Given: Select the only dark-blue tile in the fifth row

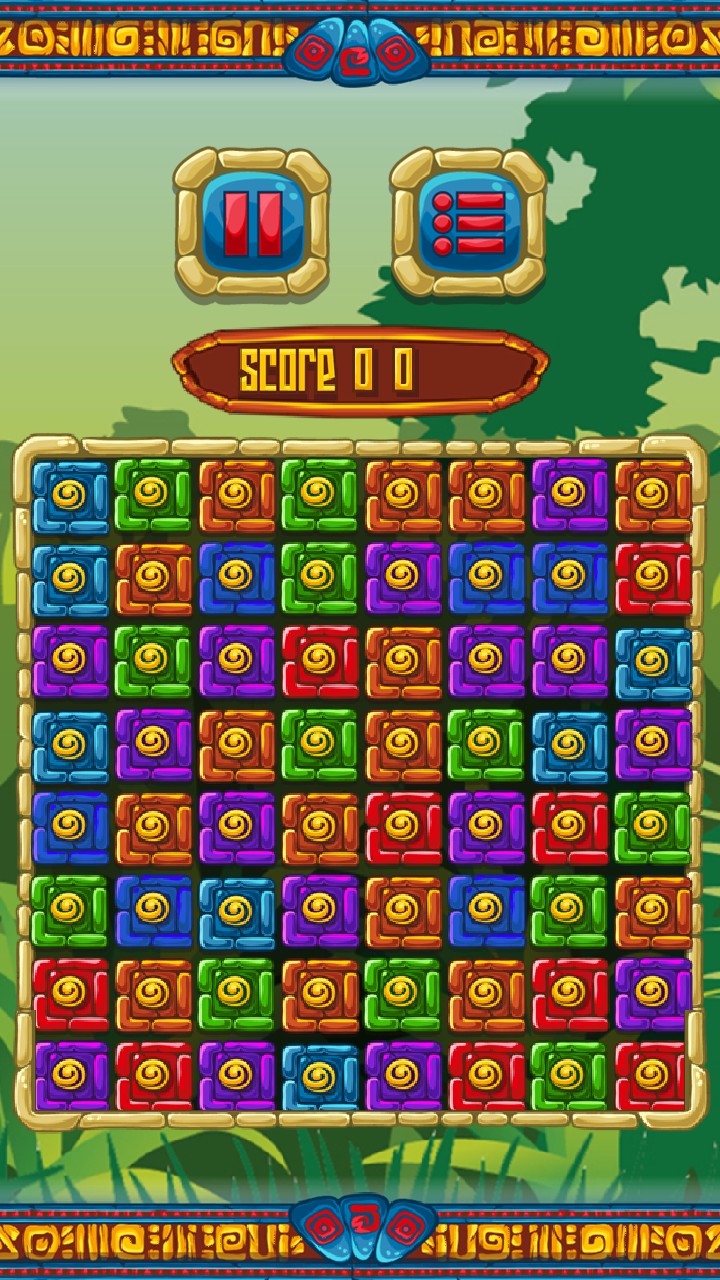Looking at the screenshot, I should [x=69, y=828].
